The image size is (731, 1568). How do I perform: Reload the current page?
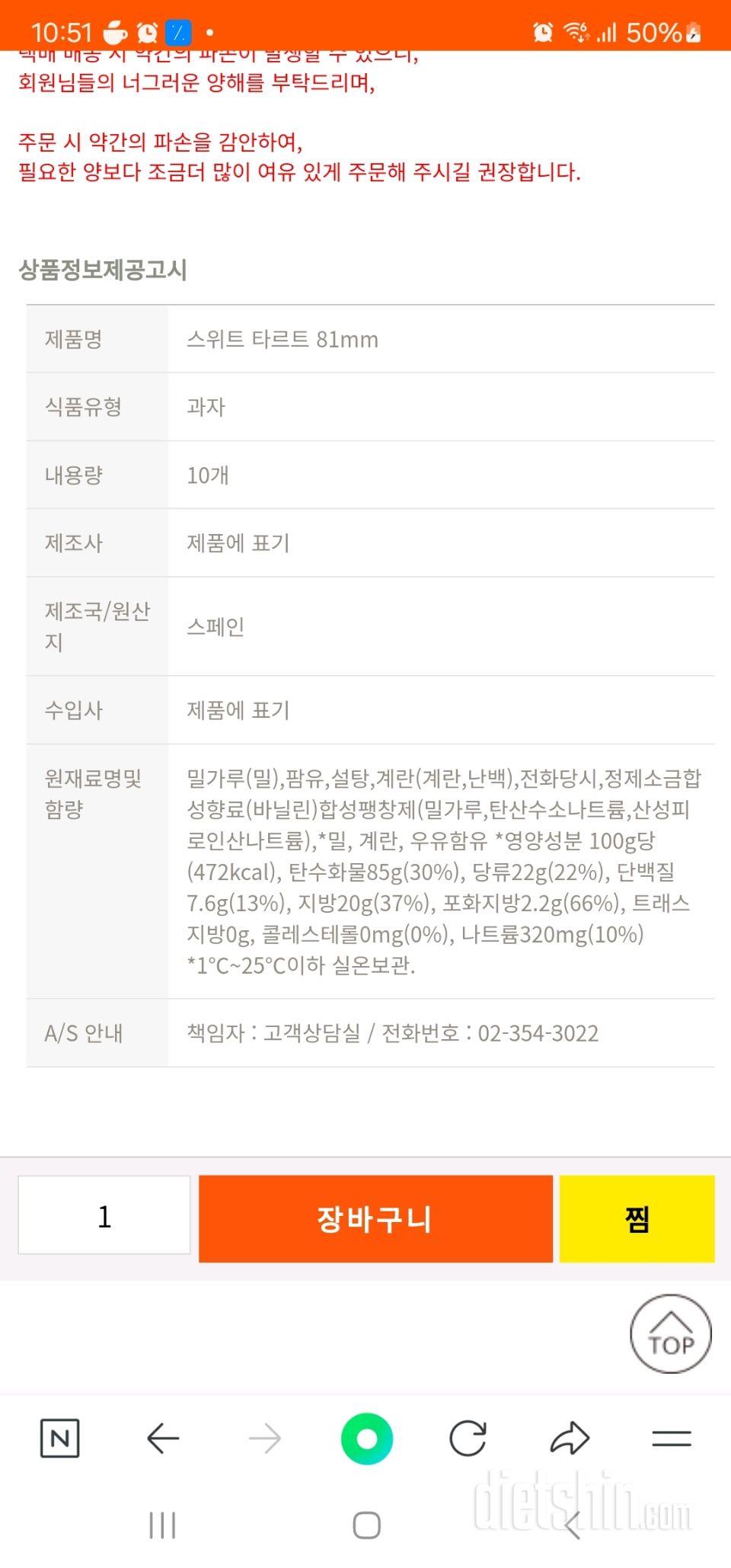click(x=468, y=1438)
